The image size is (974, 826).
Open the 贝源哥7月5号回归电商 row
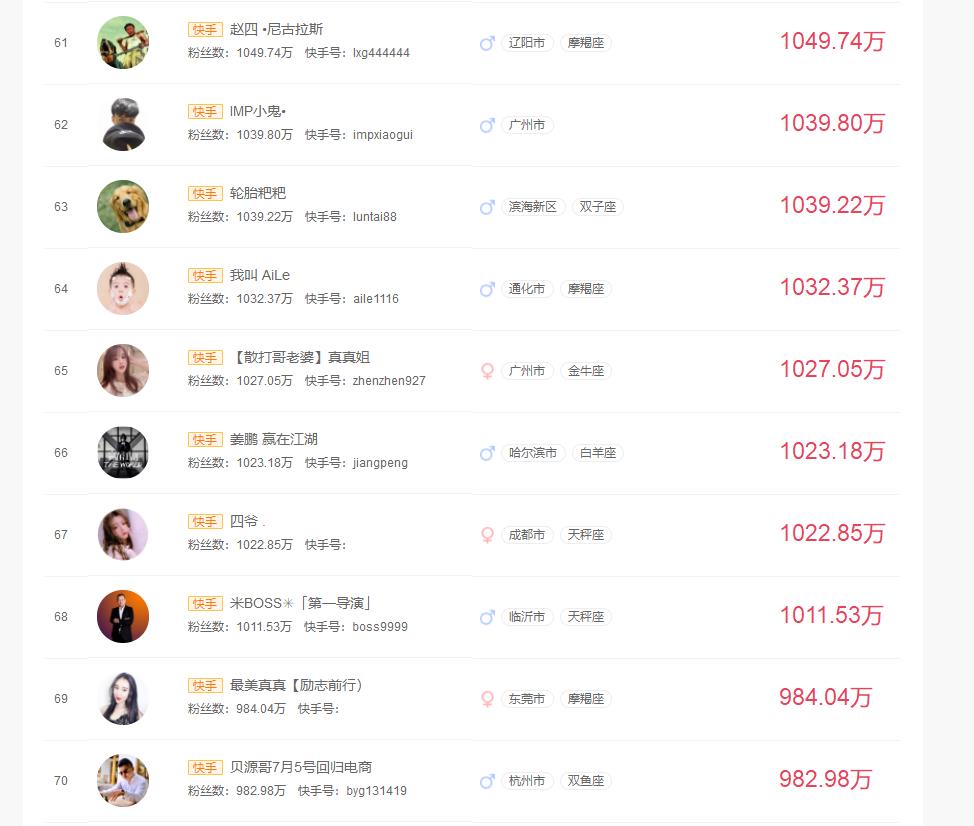pos(301,768)
